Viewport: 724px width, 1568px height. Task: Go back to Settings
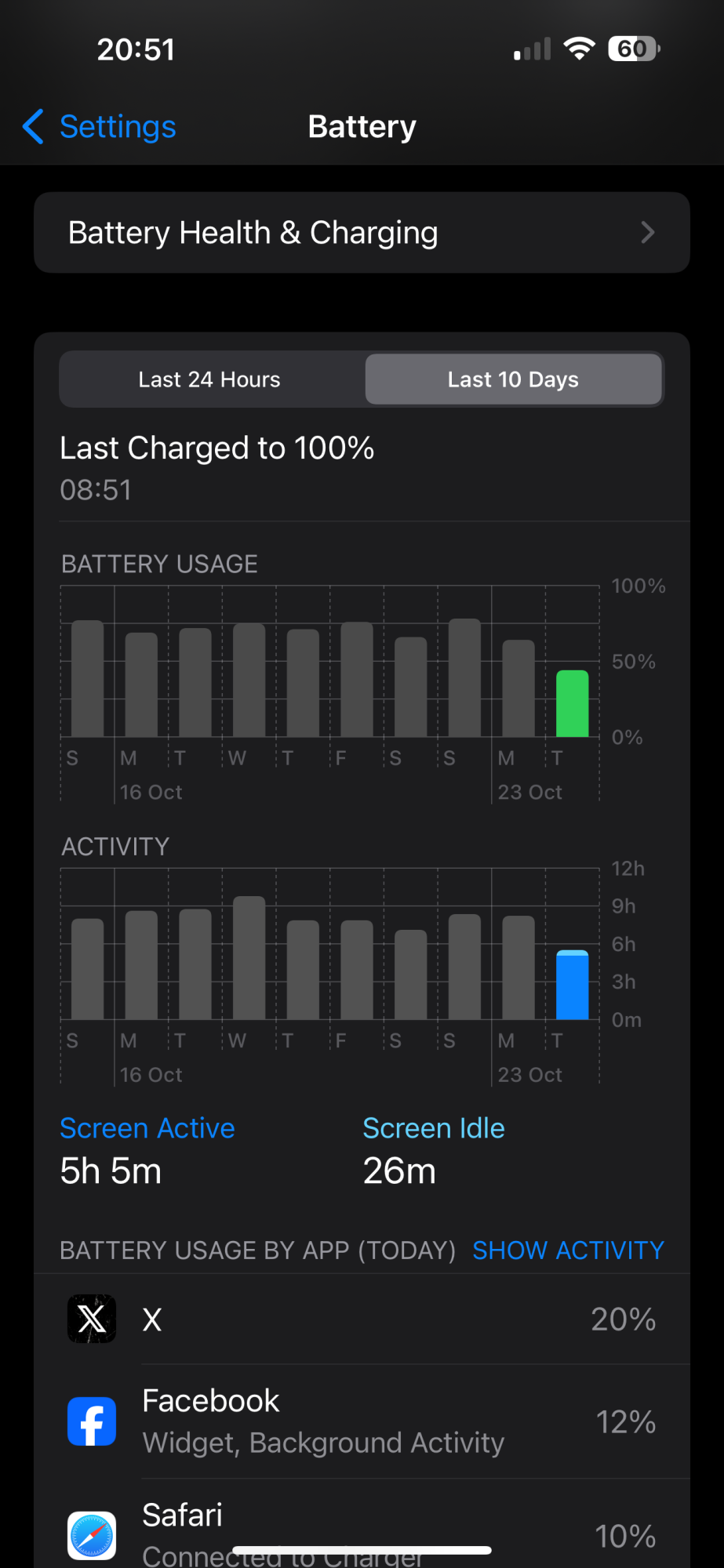[100, 127]
